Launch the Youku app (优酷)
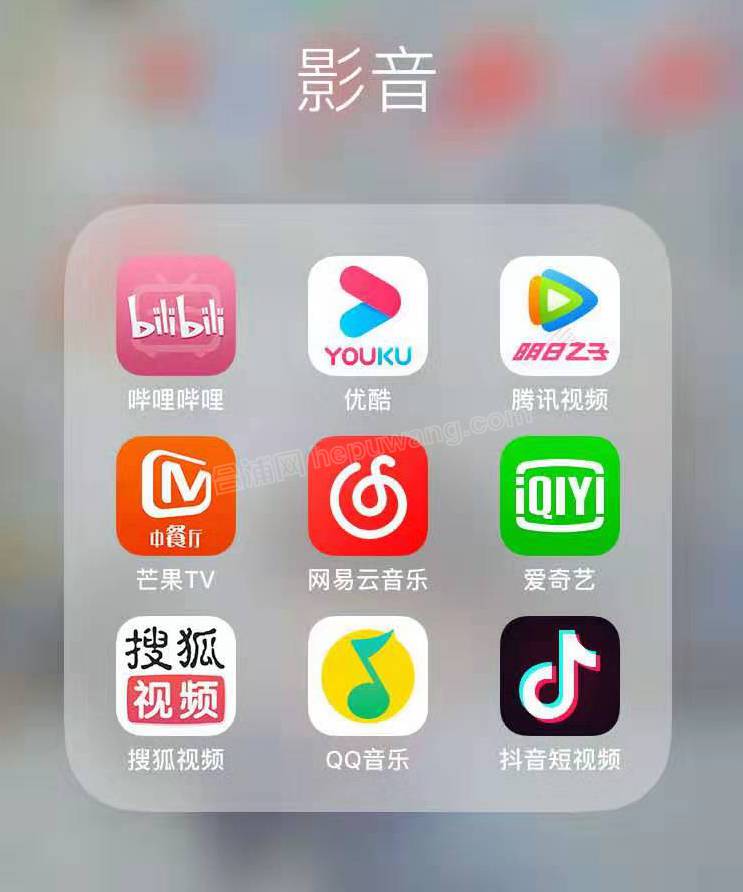Viewport: 743px width, 892px height. (368, 316)
